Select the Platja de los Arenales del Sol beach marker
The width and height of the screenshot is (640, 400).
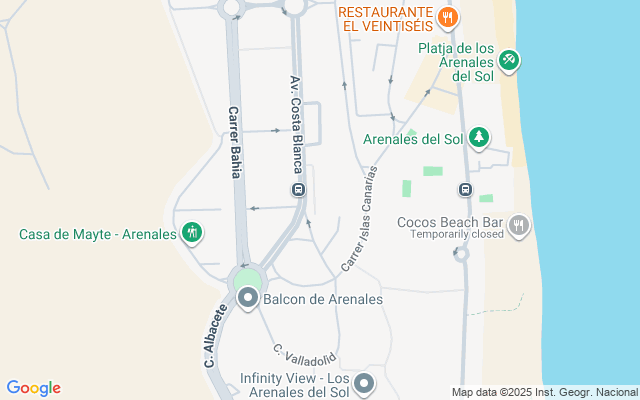pos(509,61)
